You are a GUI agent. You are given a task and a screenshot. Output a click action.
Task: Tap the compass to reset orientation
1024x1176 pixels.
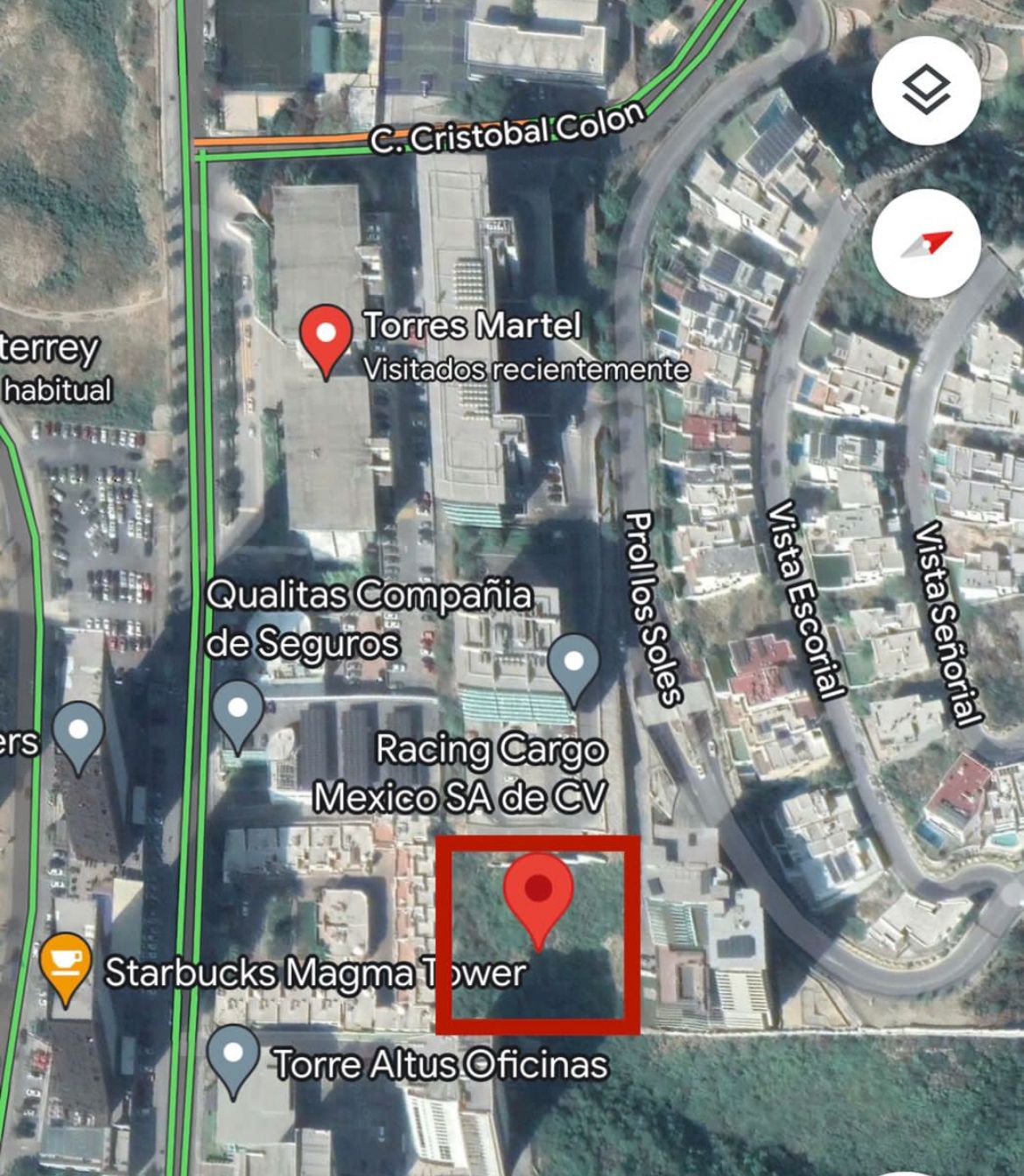click(925, 244)
